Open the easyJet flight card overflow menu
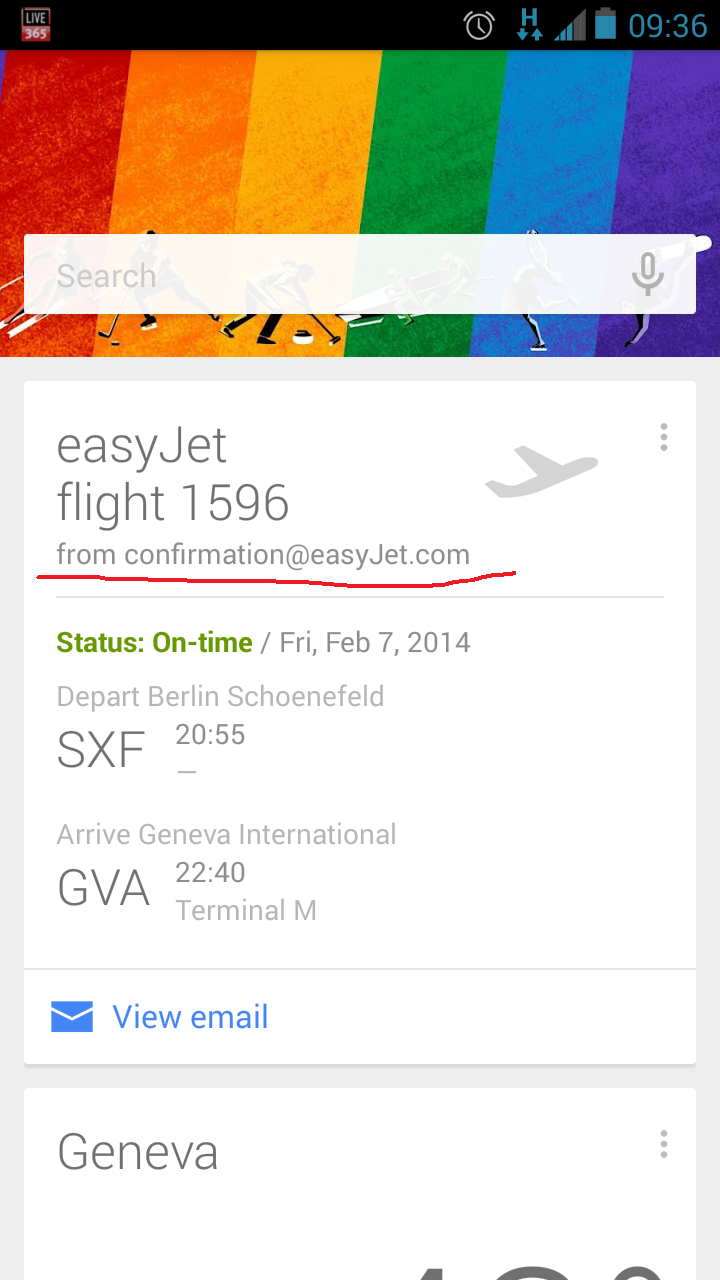 [663, 437]
